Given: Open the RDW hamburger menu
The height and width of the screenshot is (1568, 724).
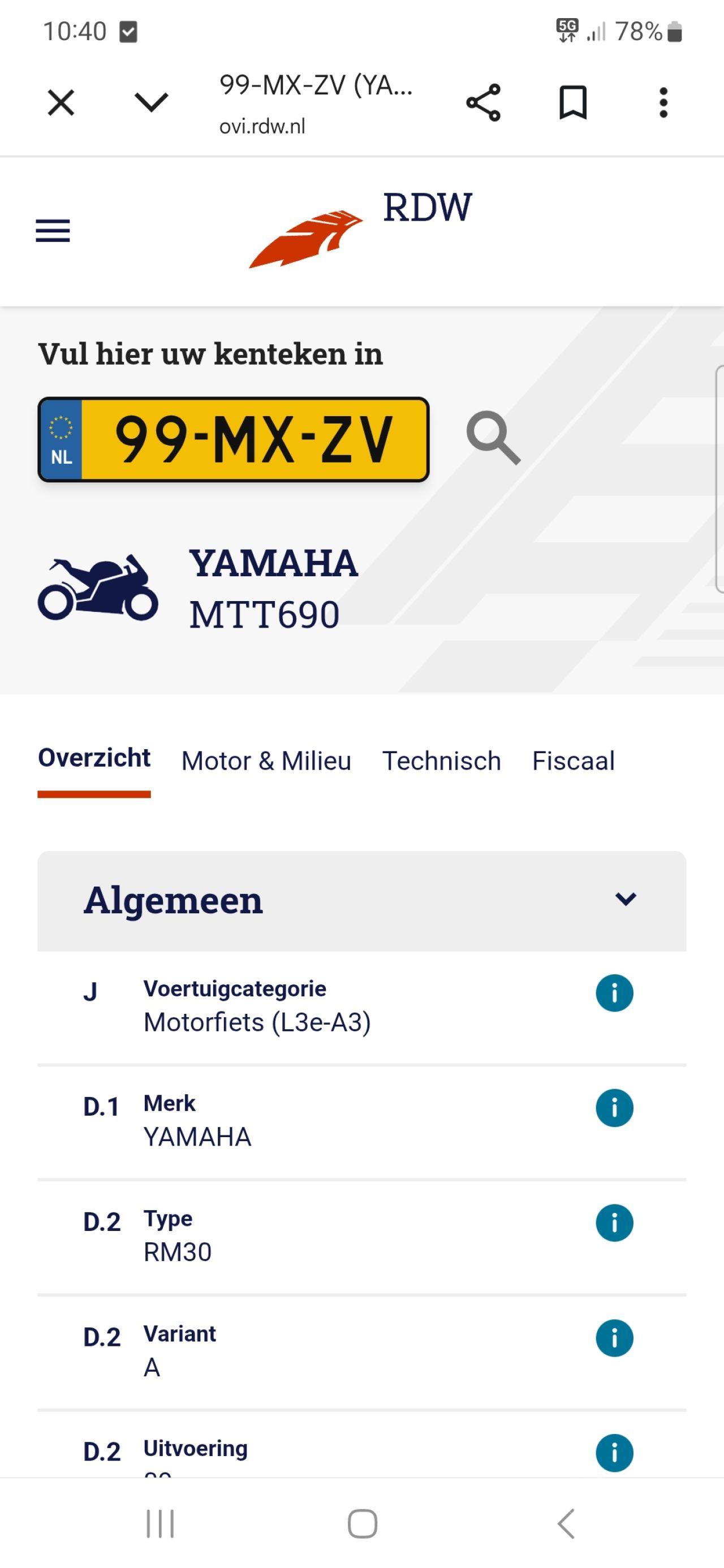Looking at the screenshot, I should pyautogui.click(x=53, y=231).
